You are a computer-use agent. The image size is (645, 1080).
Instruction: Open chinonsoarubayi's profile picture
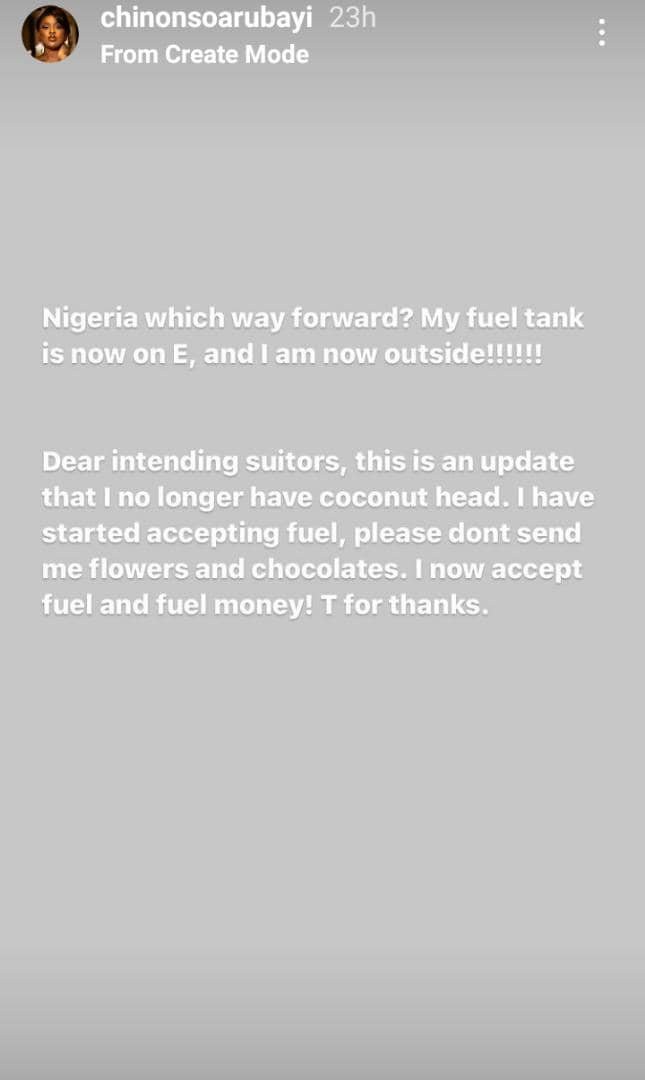click(x=50, y=34)
